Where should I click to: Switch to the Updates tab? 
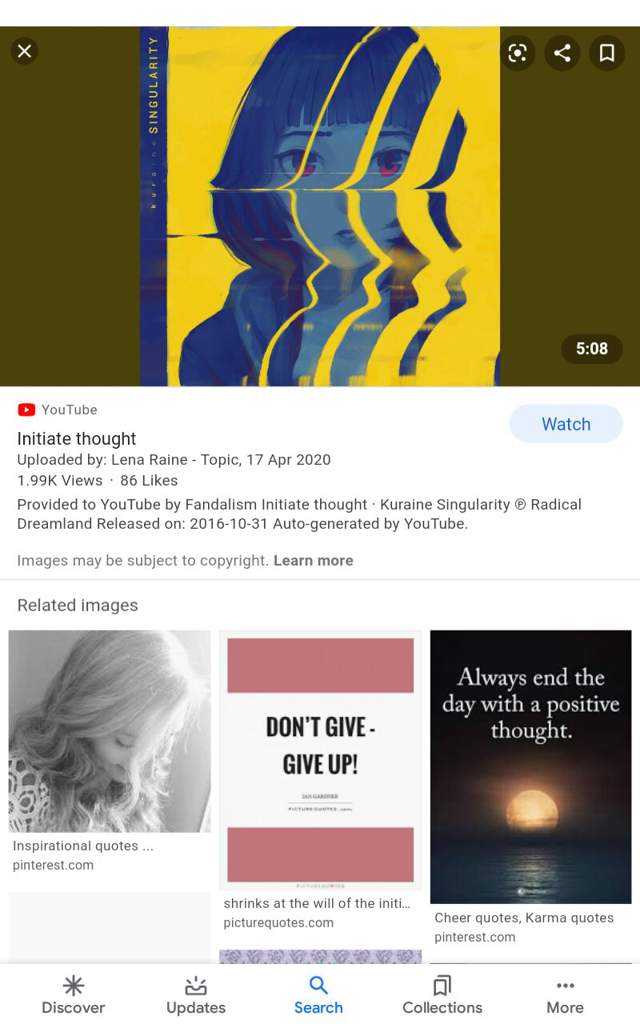[x=196, y=994]
